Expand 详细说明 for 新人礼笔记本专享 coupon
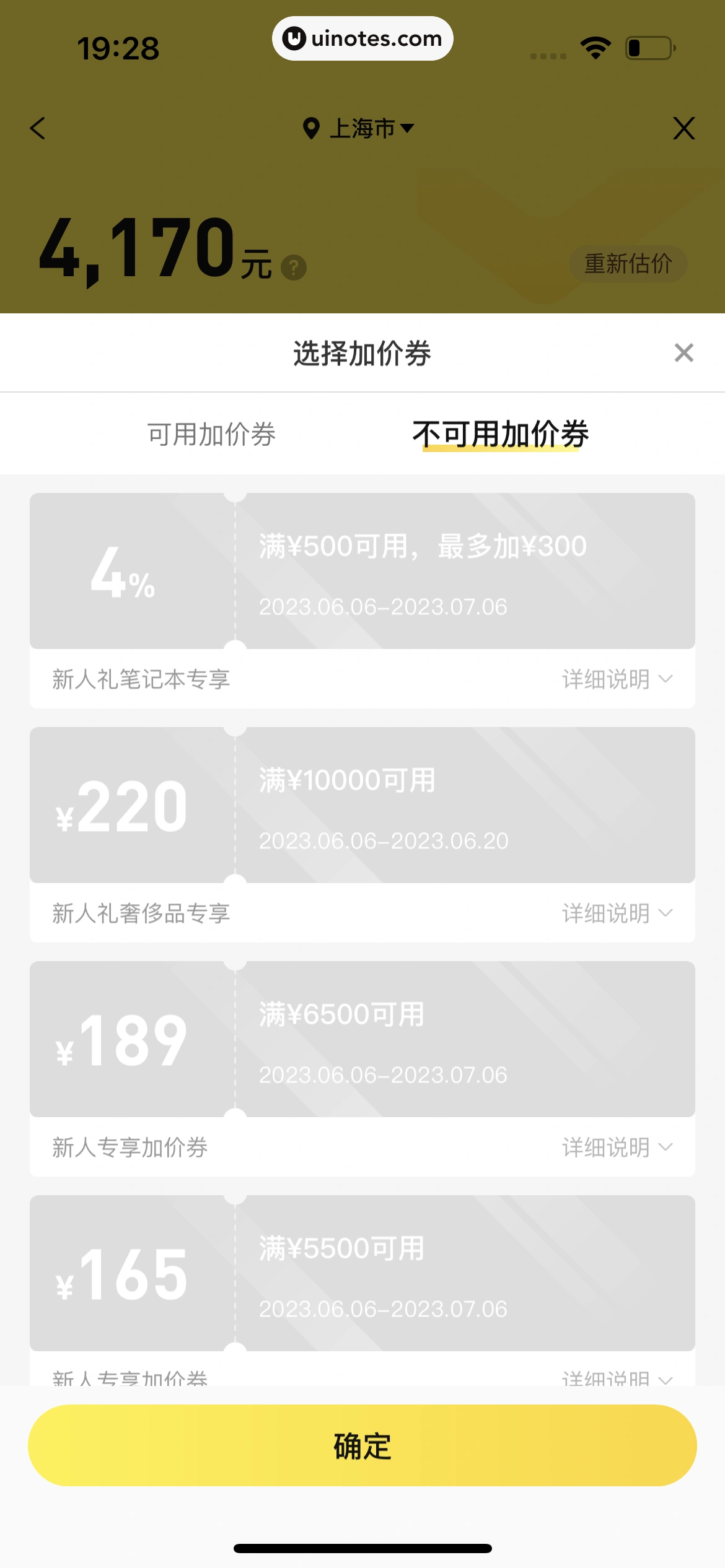This screenshot has width=725, height=1568. click(x=617, y=679)
